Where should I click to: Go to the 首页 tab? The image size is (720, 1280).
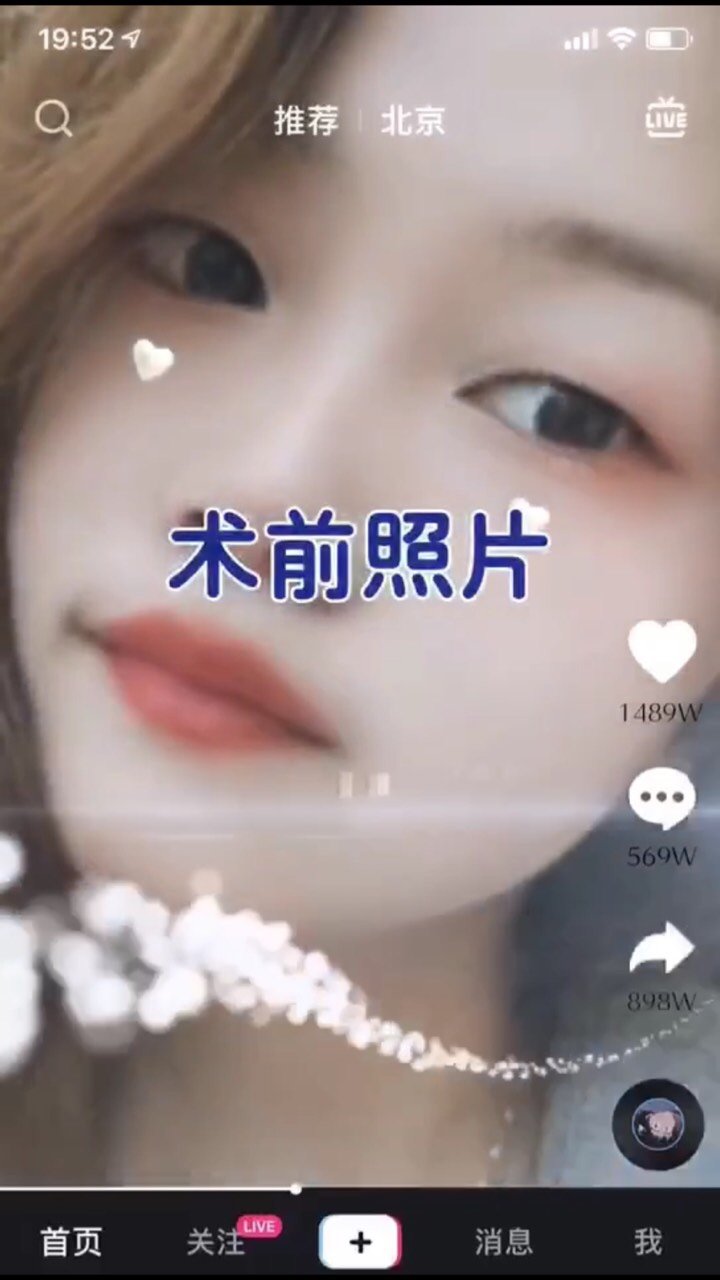pos(71,1242)
